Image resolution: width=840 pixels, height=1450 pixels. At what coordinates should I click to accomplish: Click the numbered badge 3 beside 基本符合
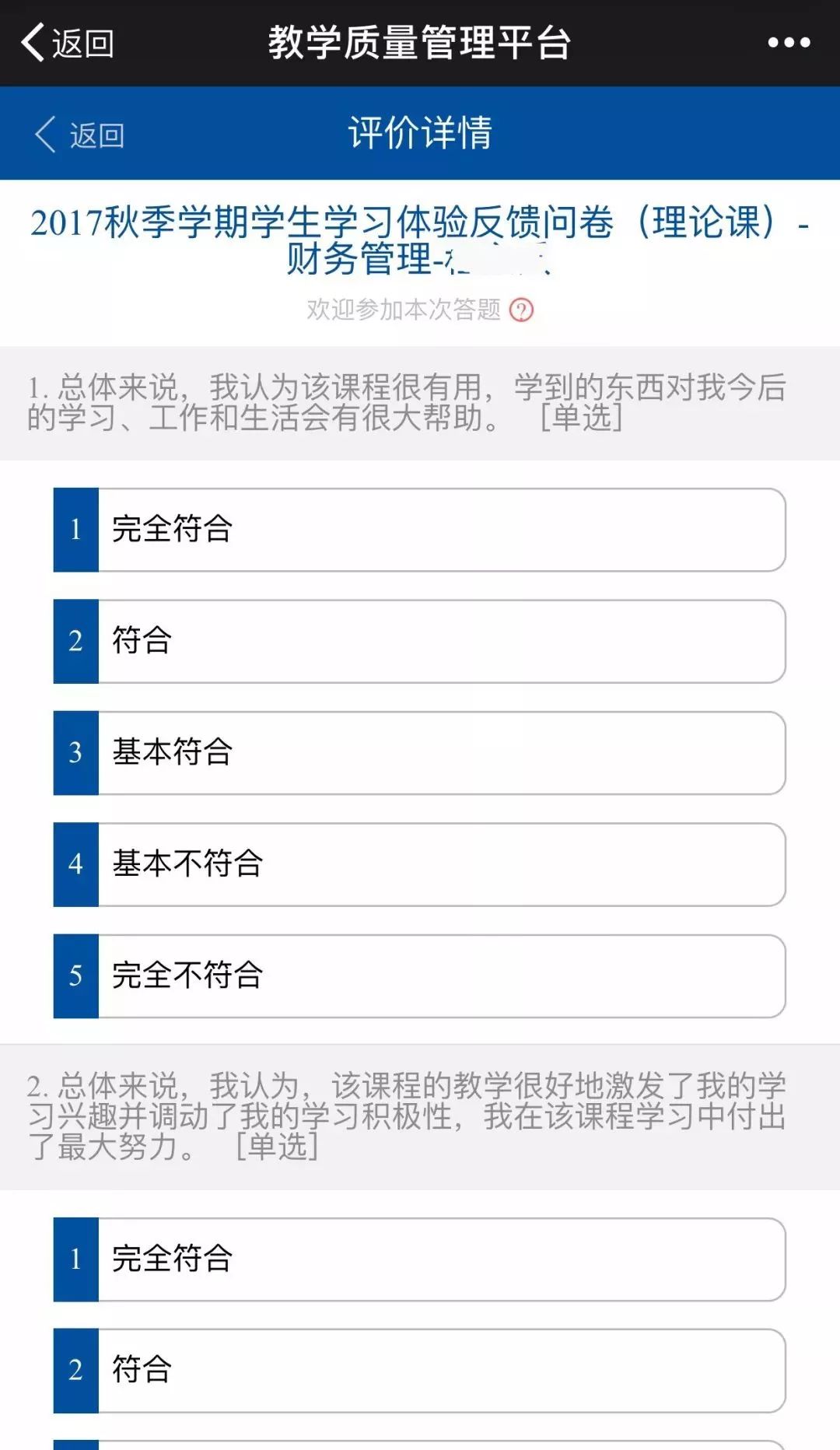(x=75, y=751)
